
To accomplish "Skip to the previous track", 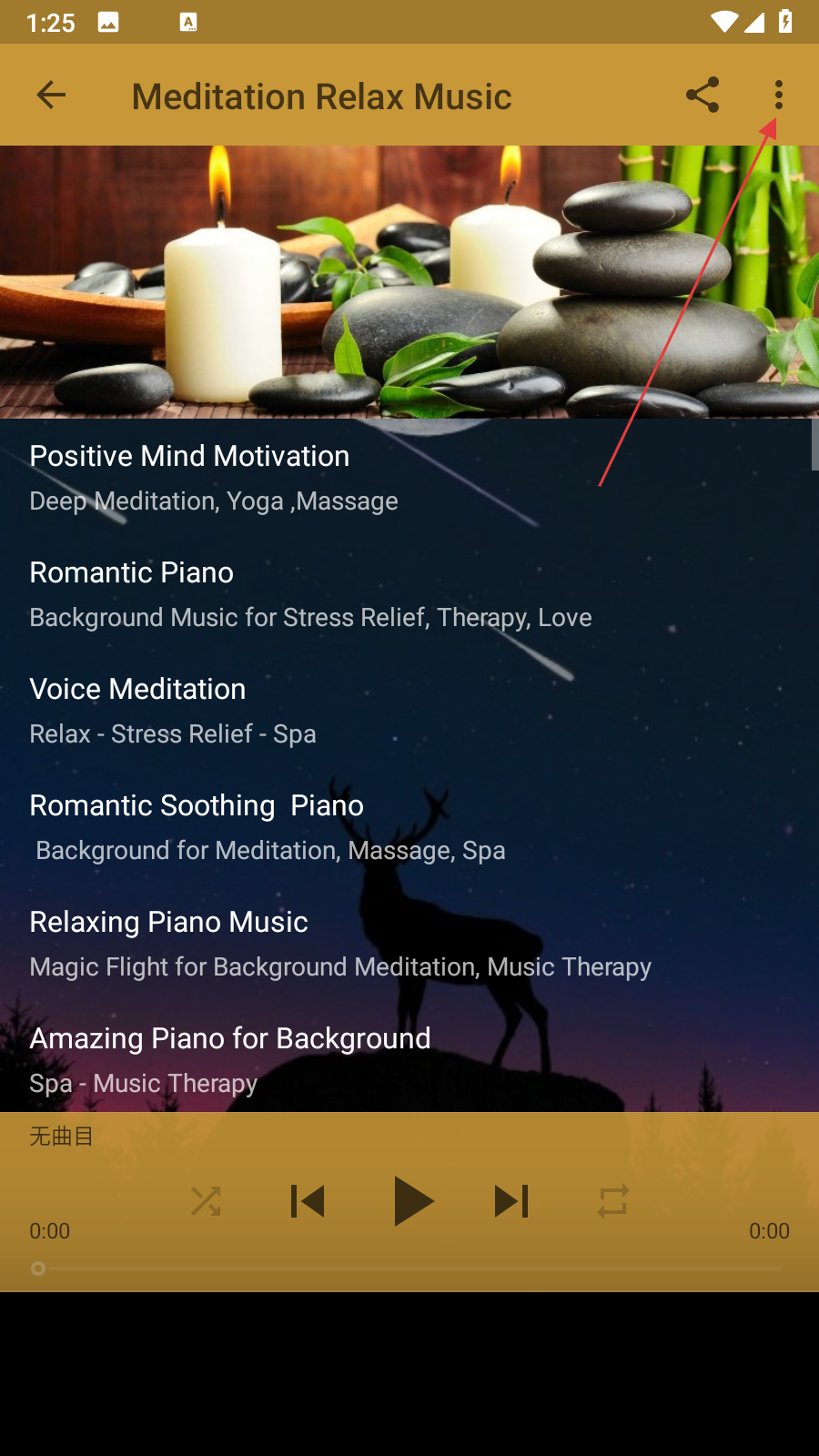I will (308, 1201).
